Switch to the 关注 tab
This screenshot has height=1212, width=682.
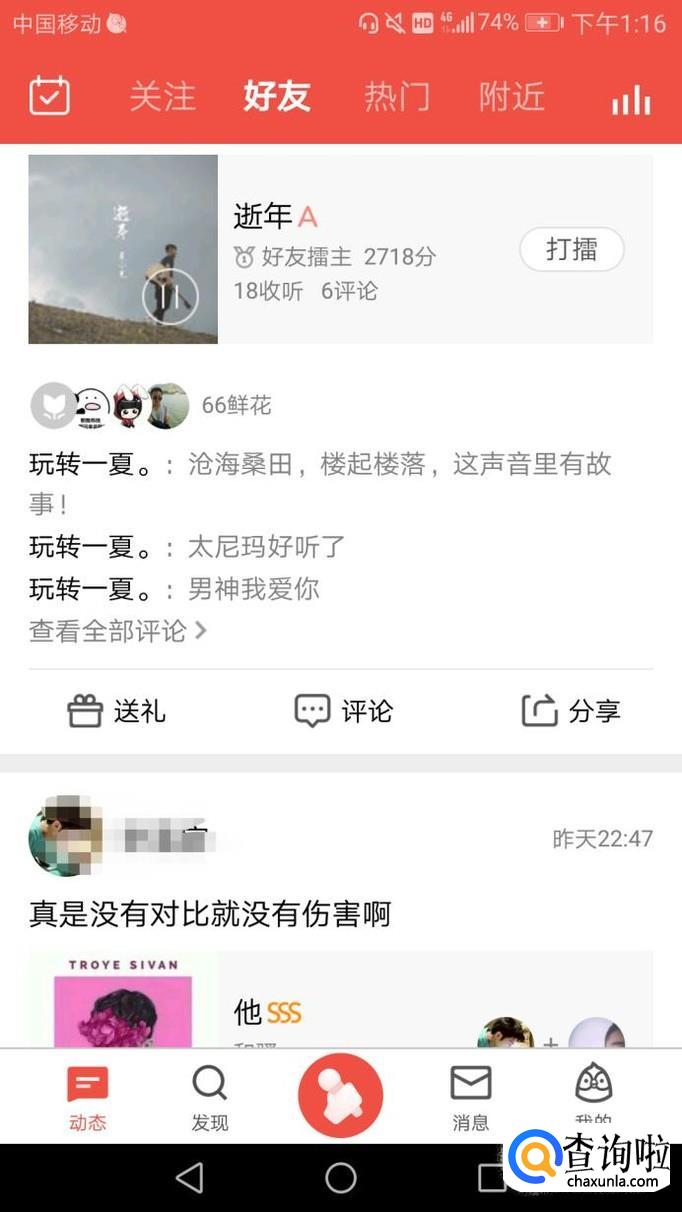coord(162,97)
